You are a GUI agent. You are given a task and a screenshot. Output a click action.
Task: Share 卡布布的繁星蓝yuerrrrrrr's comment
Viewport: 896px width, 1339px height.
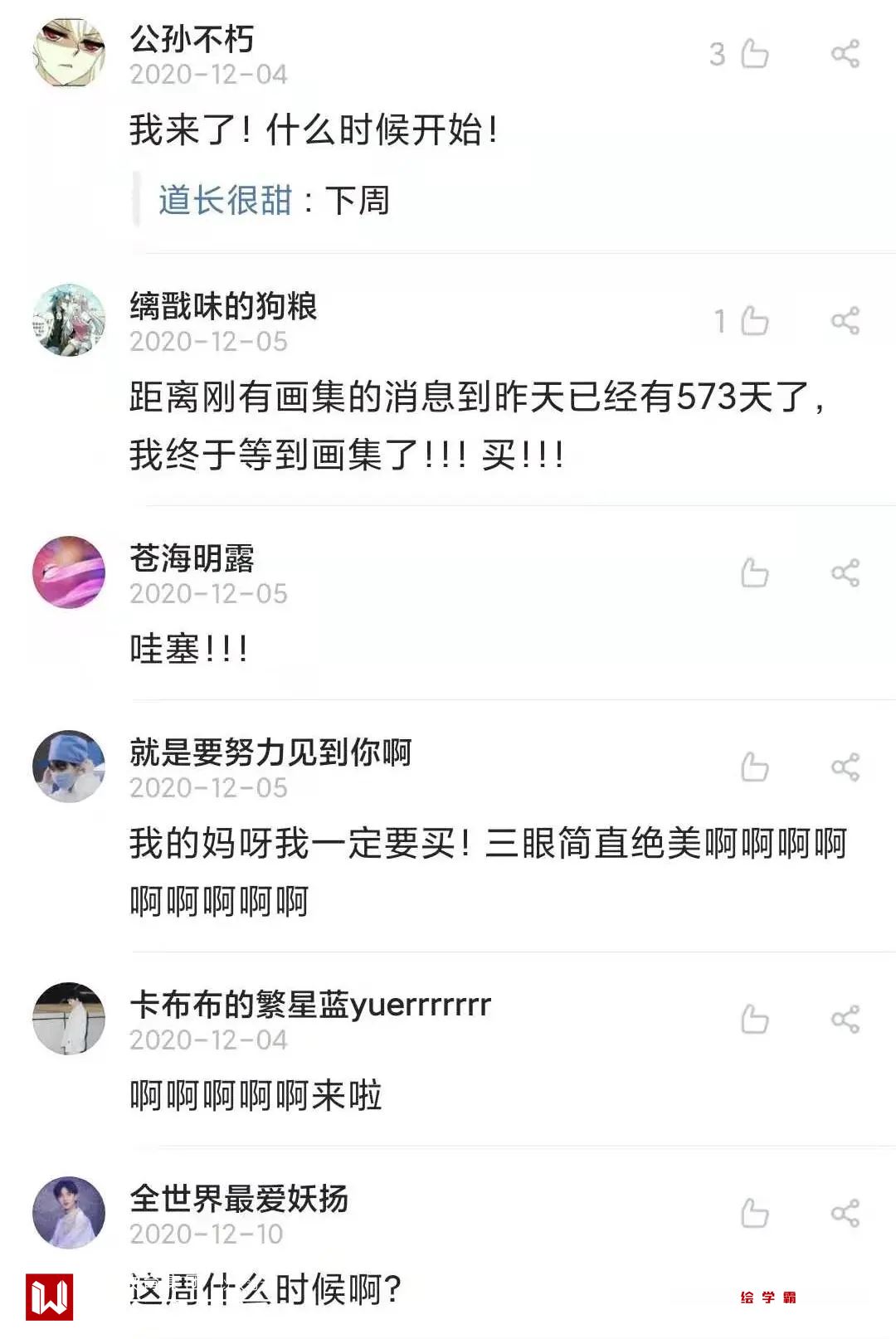(x=845, y=1020)
